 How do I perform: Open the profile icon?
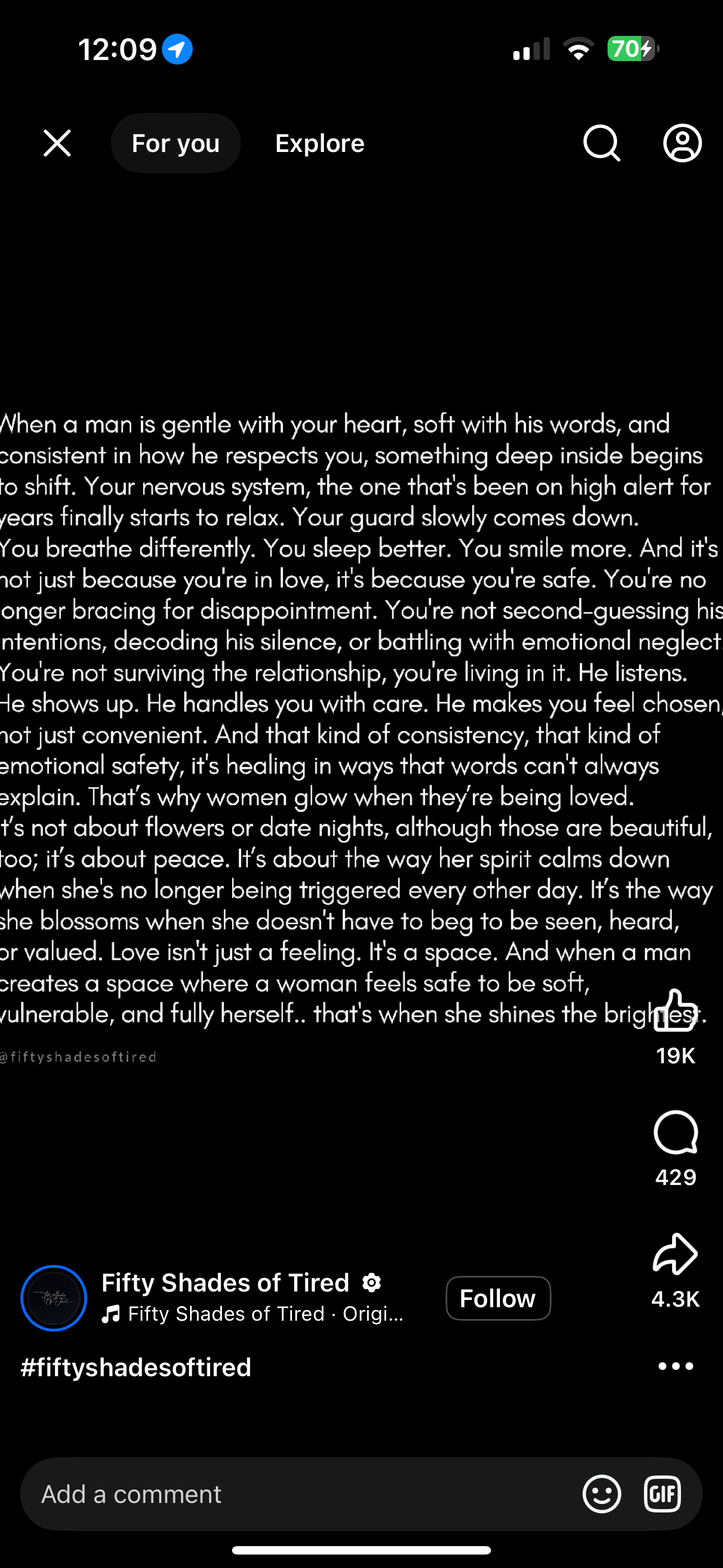(682, 143)
